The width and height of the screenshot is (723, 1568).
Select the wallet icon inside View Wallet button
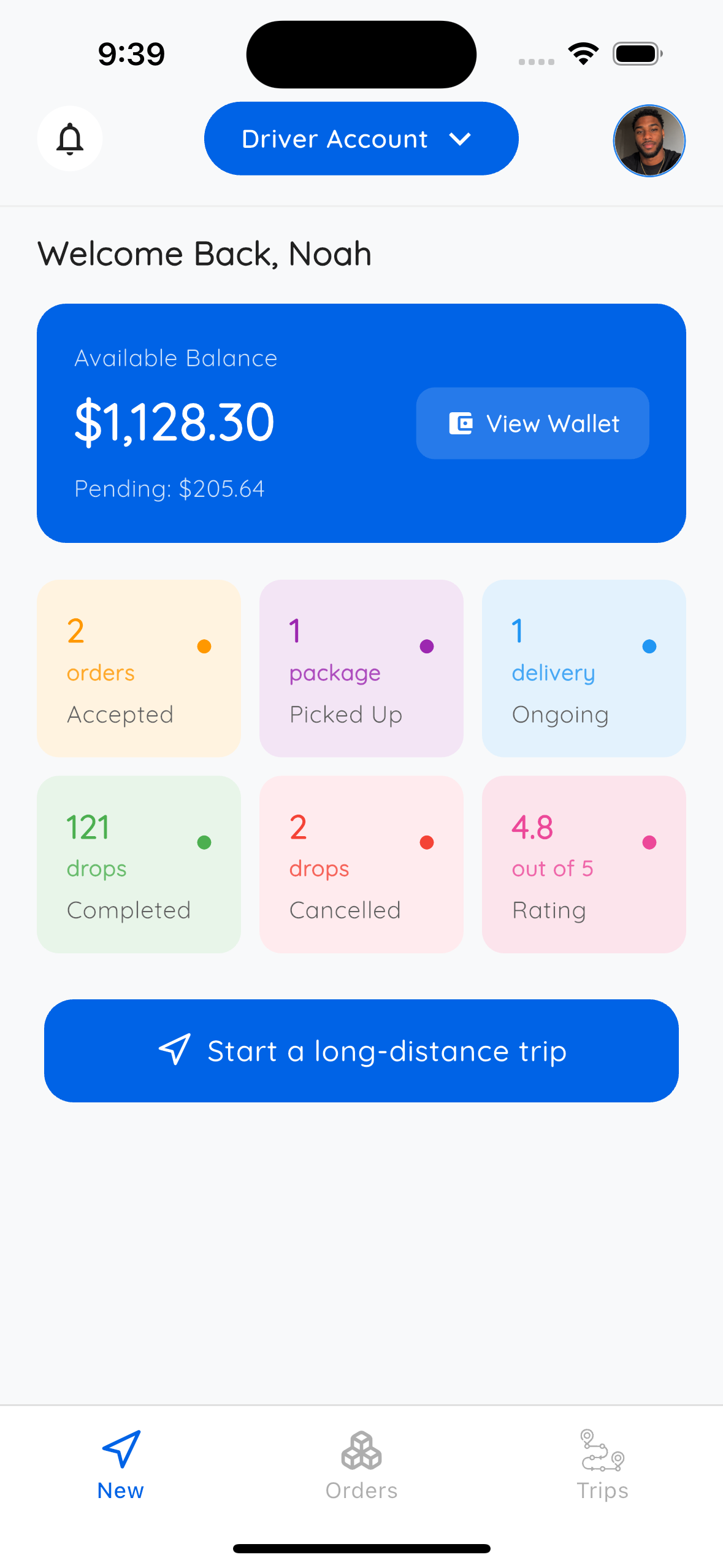461,423
